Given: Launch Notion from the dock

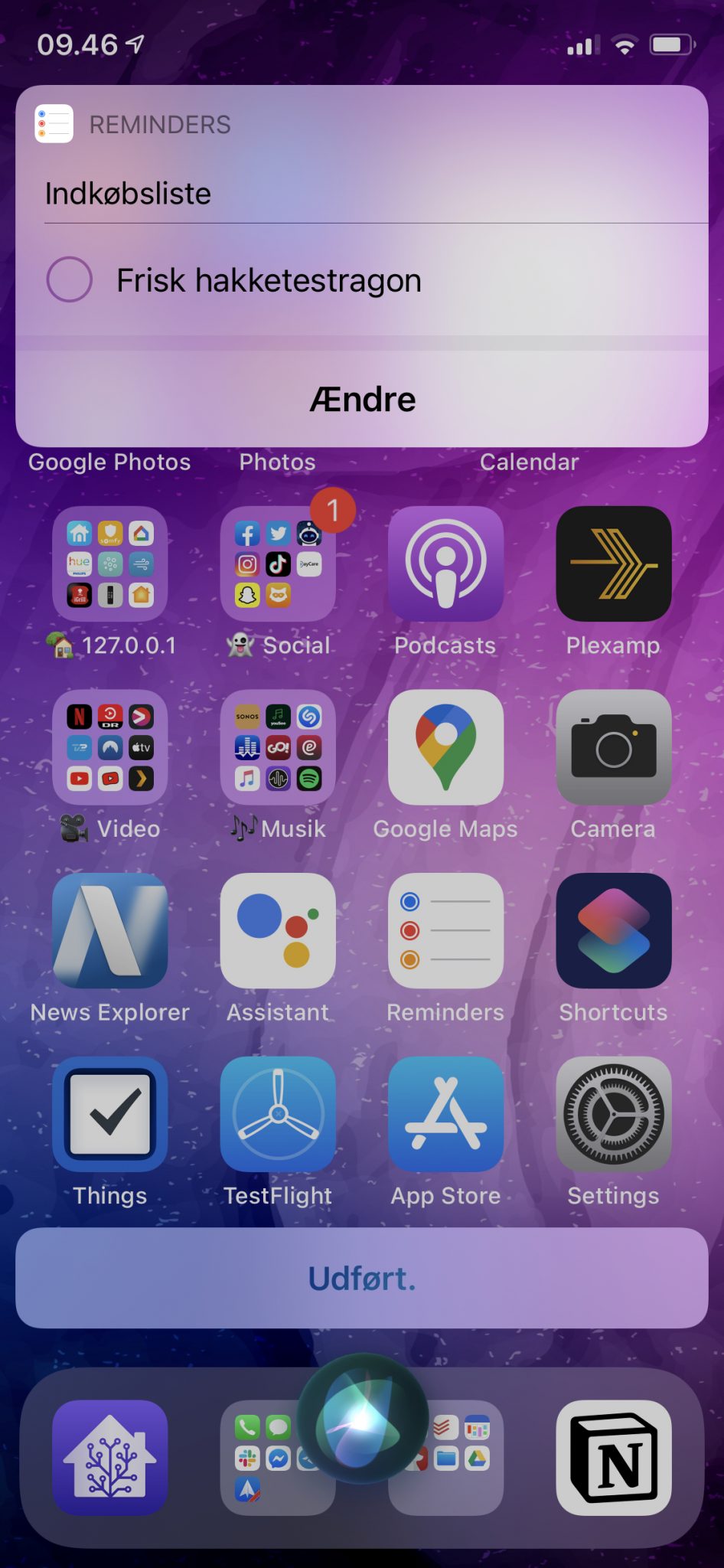Looking at the screenshot, I should [614, 1458].
